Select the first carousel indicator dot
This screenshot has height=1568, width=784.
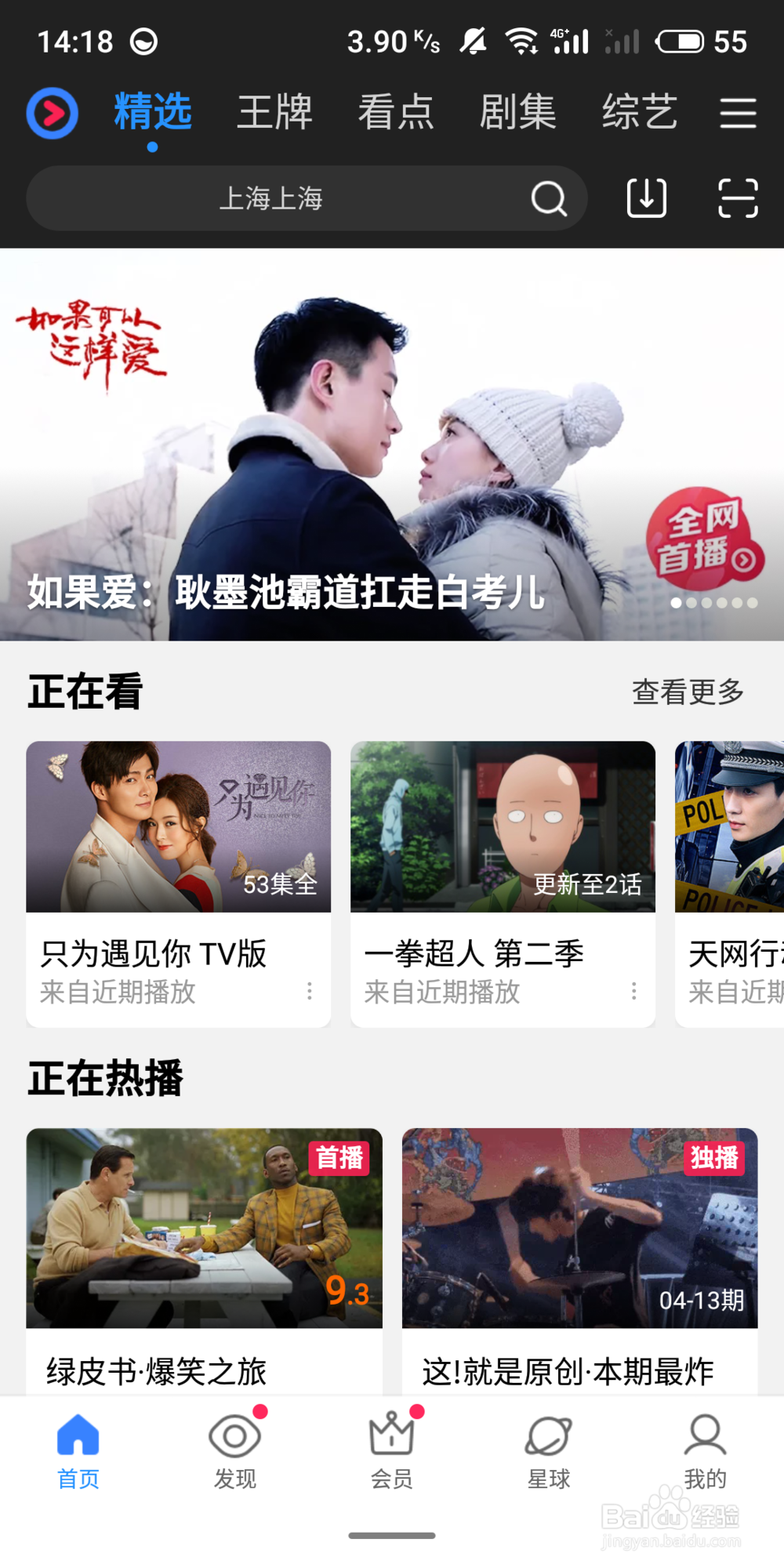coord(677,604)
